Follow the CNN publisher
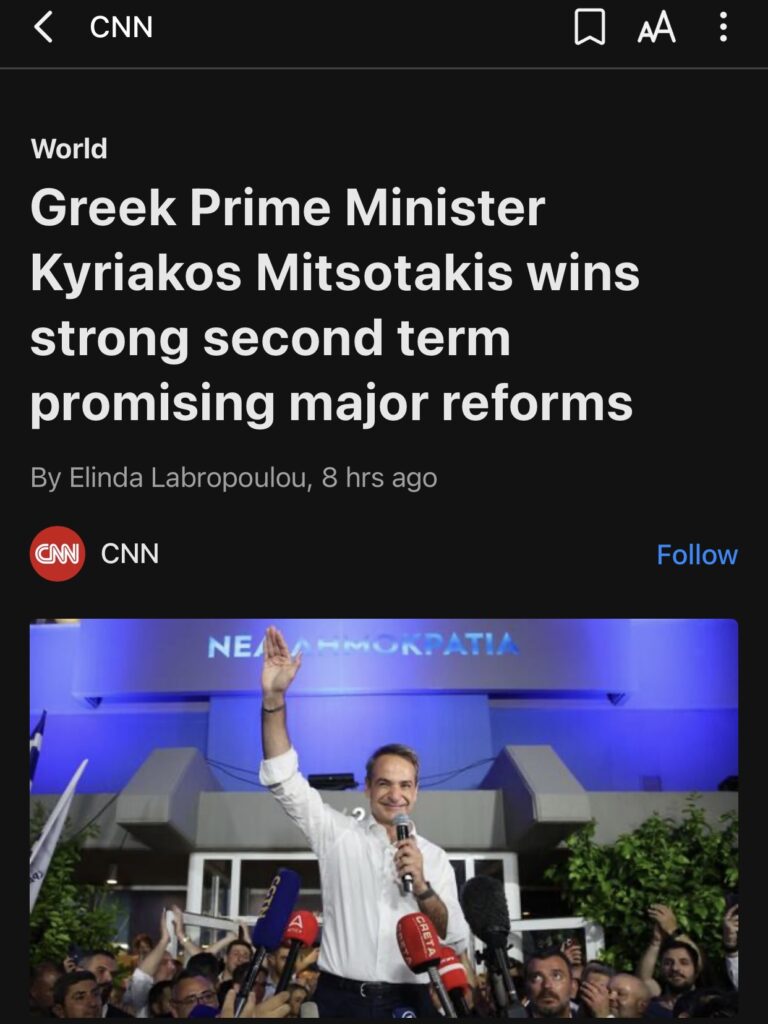 point(696,554)
